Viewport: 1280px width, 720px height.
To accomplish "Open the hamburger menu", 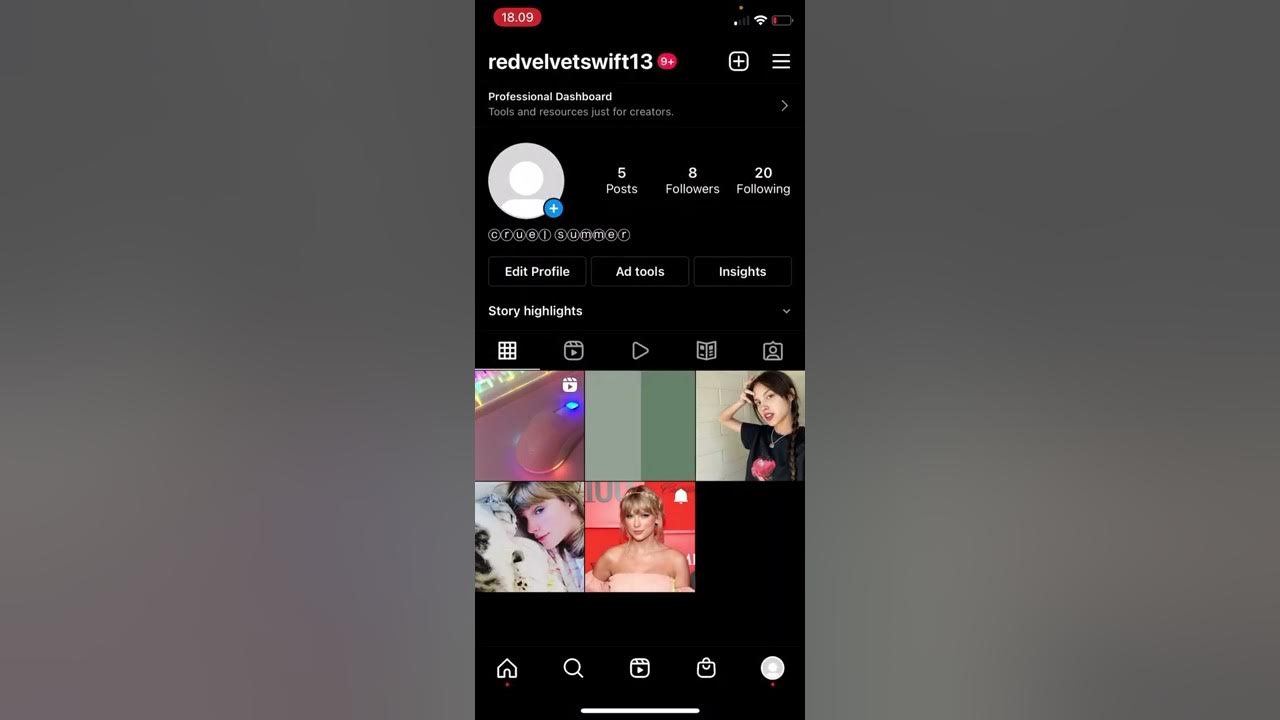I will tap(781, 62).
